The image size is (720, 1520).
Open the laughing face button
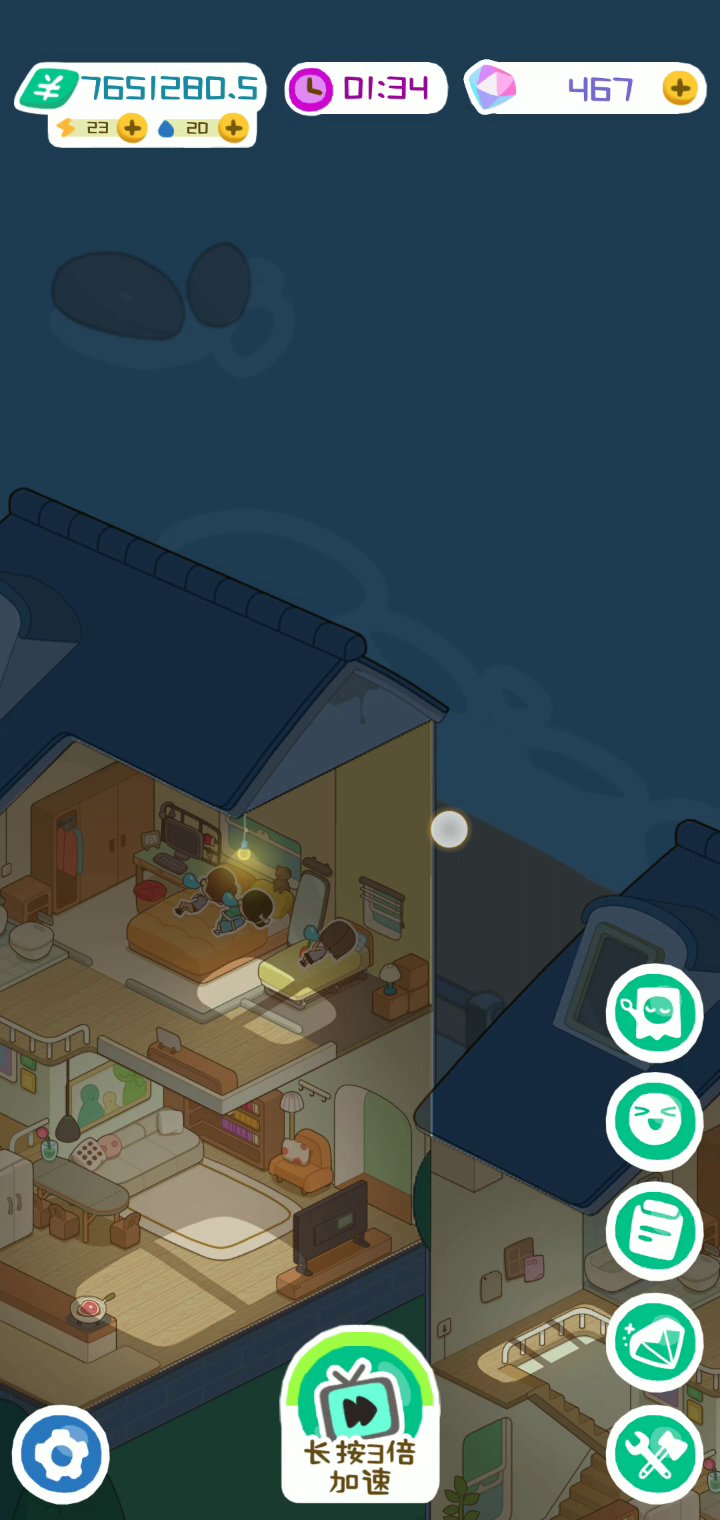655,1122
